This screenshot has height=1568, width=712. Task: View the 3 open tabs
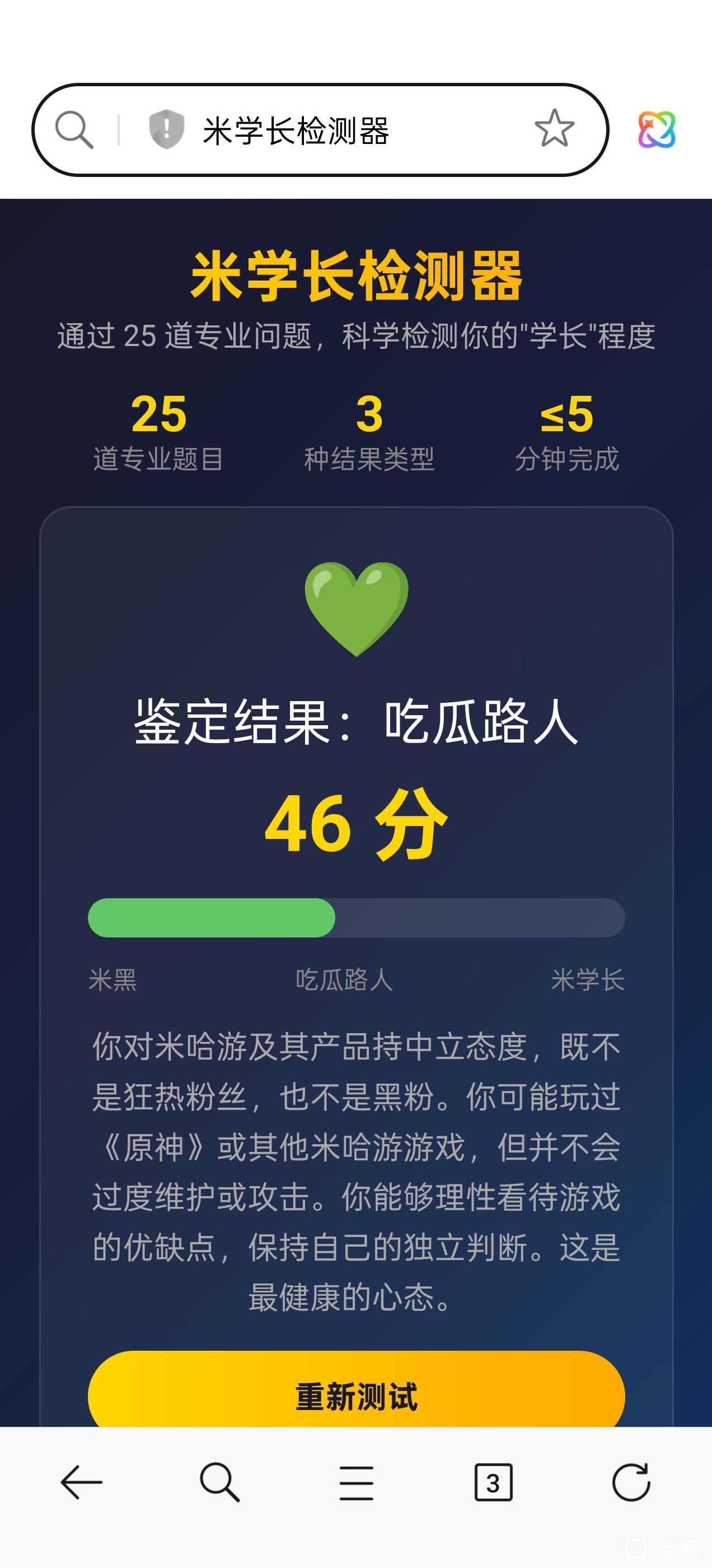pos(493,1482)
